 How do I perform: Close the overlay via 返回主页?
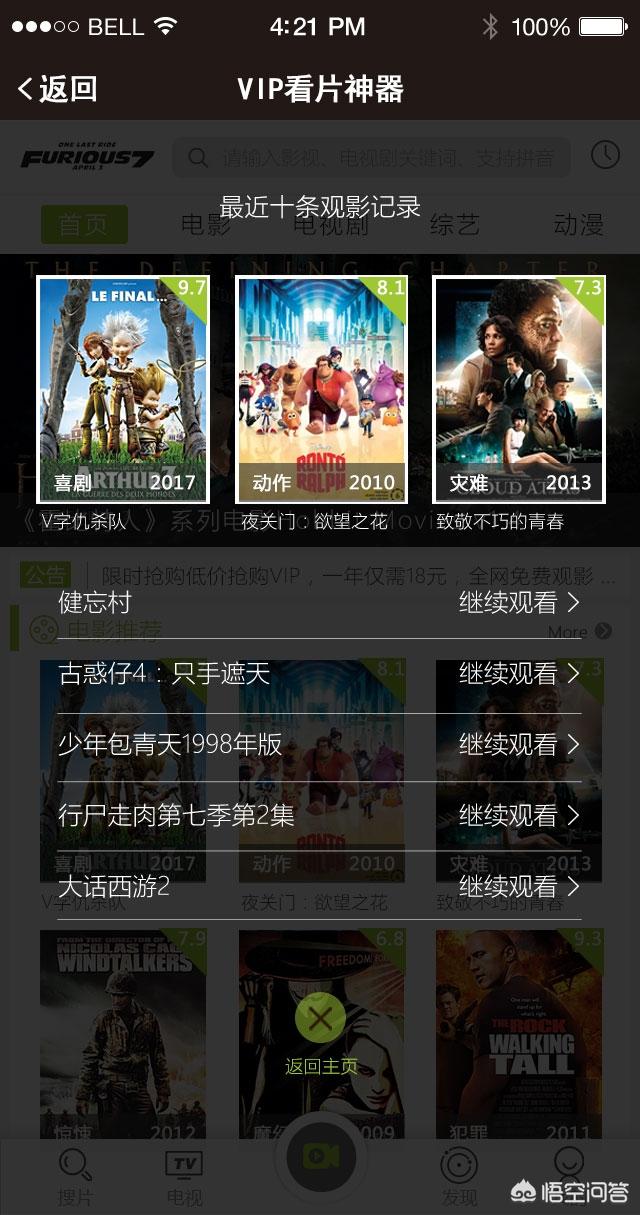[x=320, y=1035]
